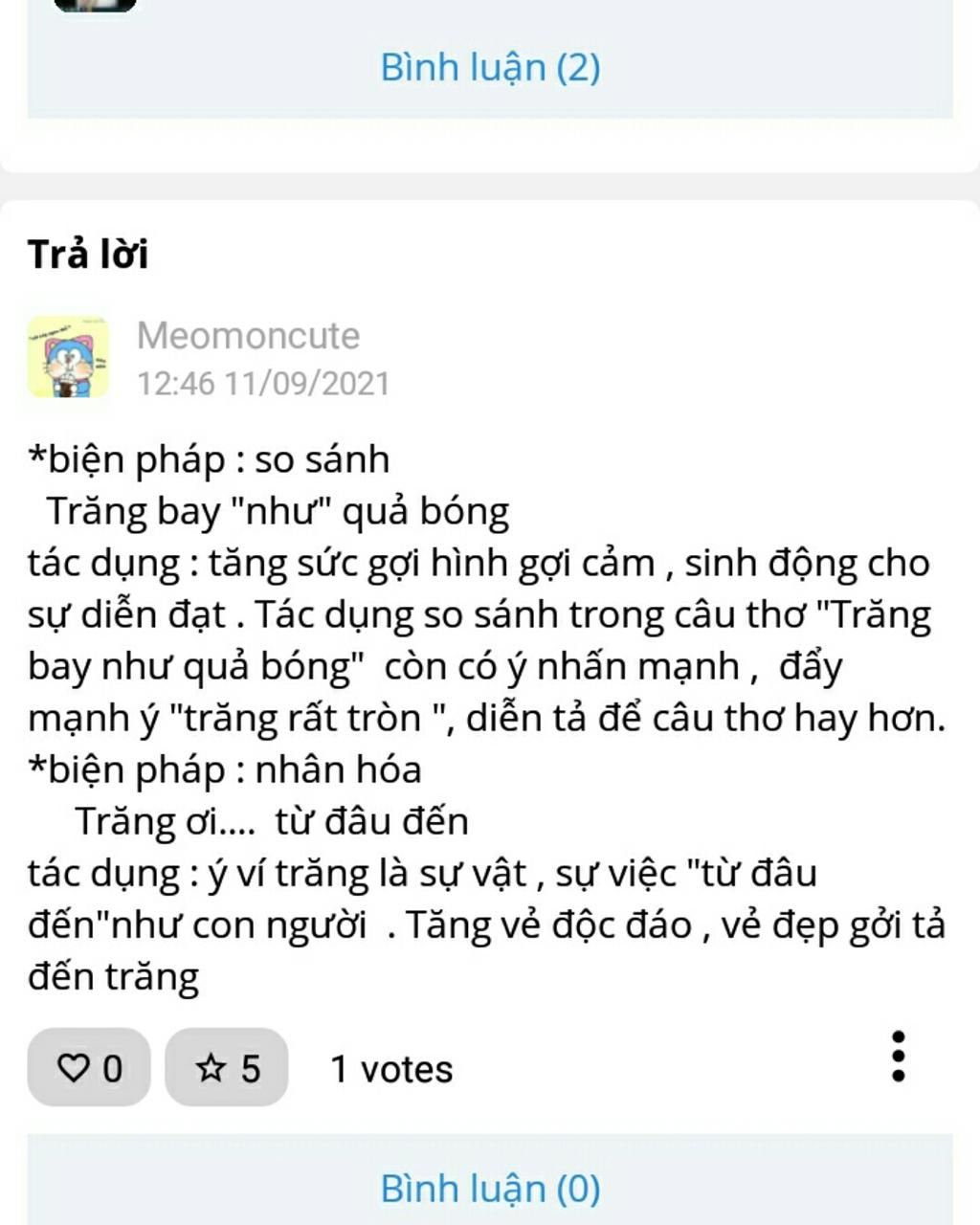Like Meomoncute's answer with the heart
980x1225 pixels.
[x=89, y=1067]
